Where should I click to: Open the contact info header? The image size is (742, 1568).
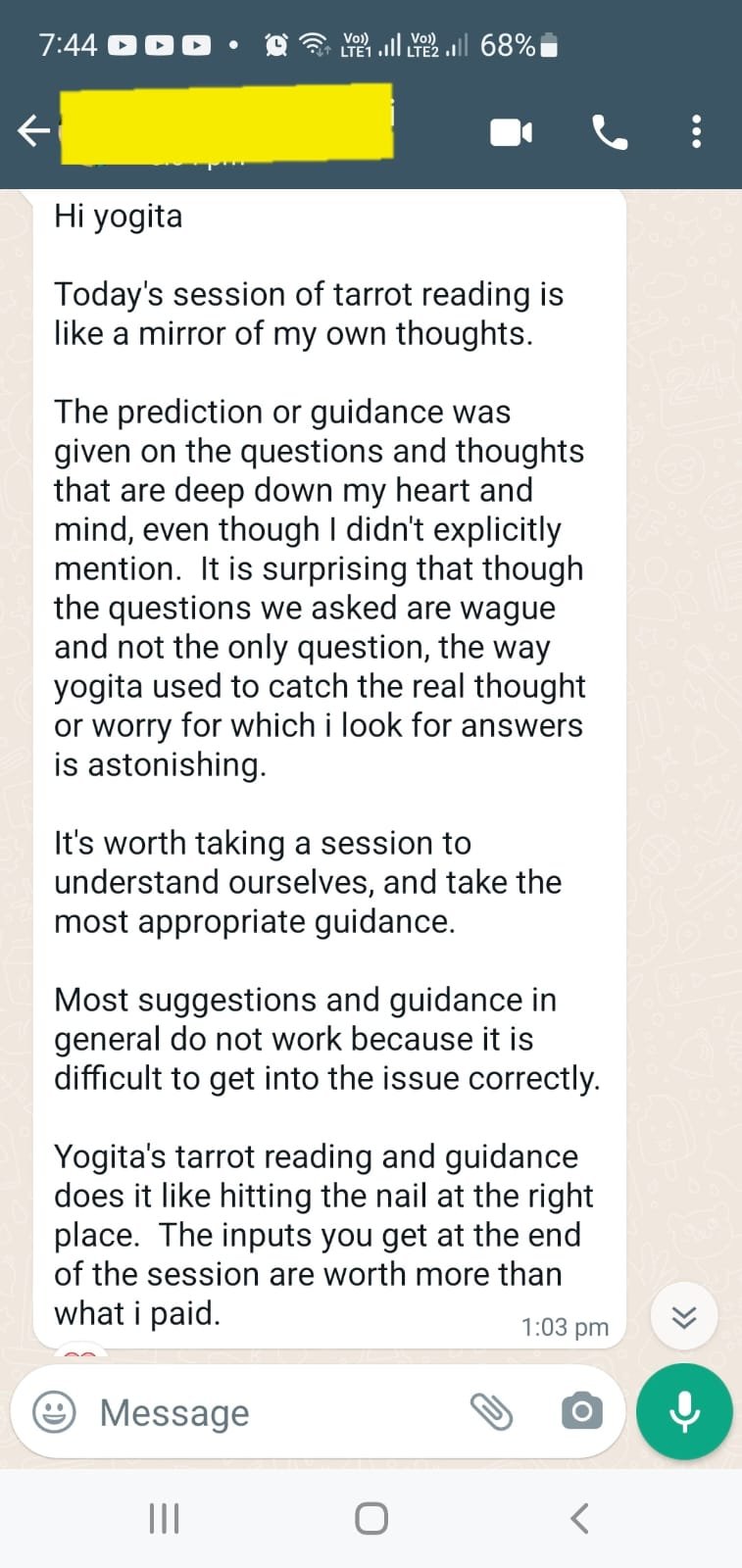[x=227, y=124]
